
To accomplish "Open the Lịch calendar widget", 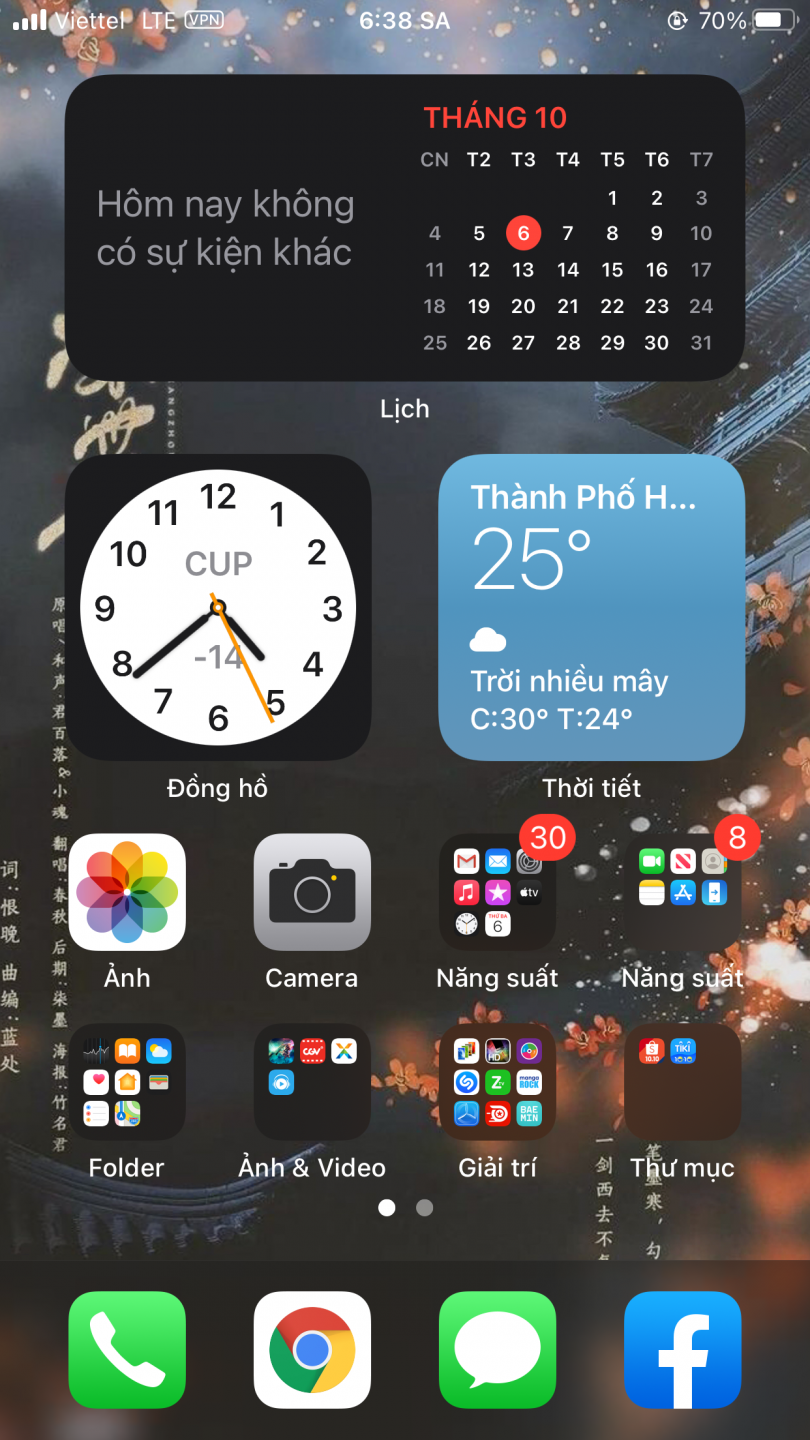I will coord(404,228).
